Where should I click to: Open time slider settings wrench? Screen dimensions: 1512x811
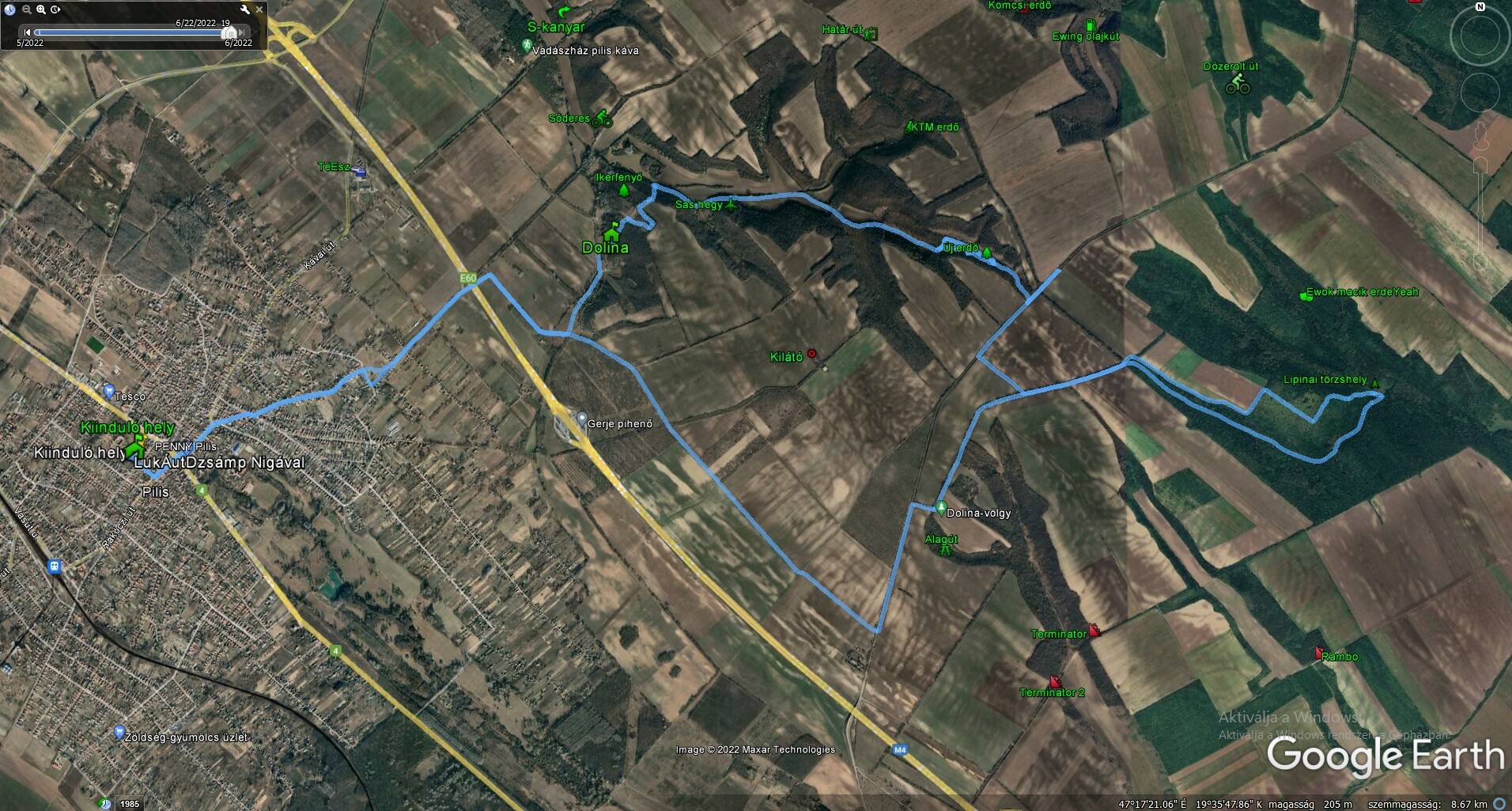pos(245,9)
